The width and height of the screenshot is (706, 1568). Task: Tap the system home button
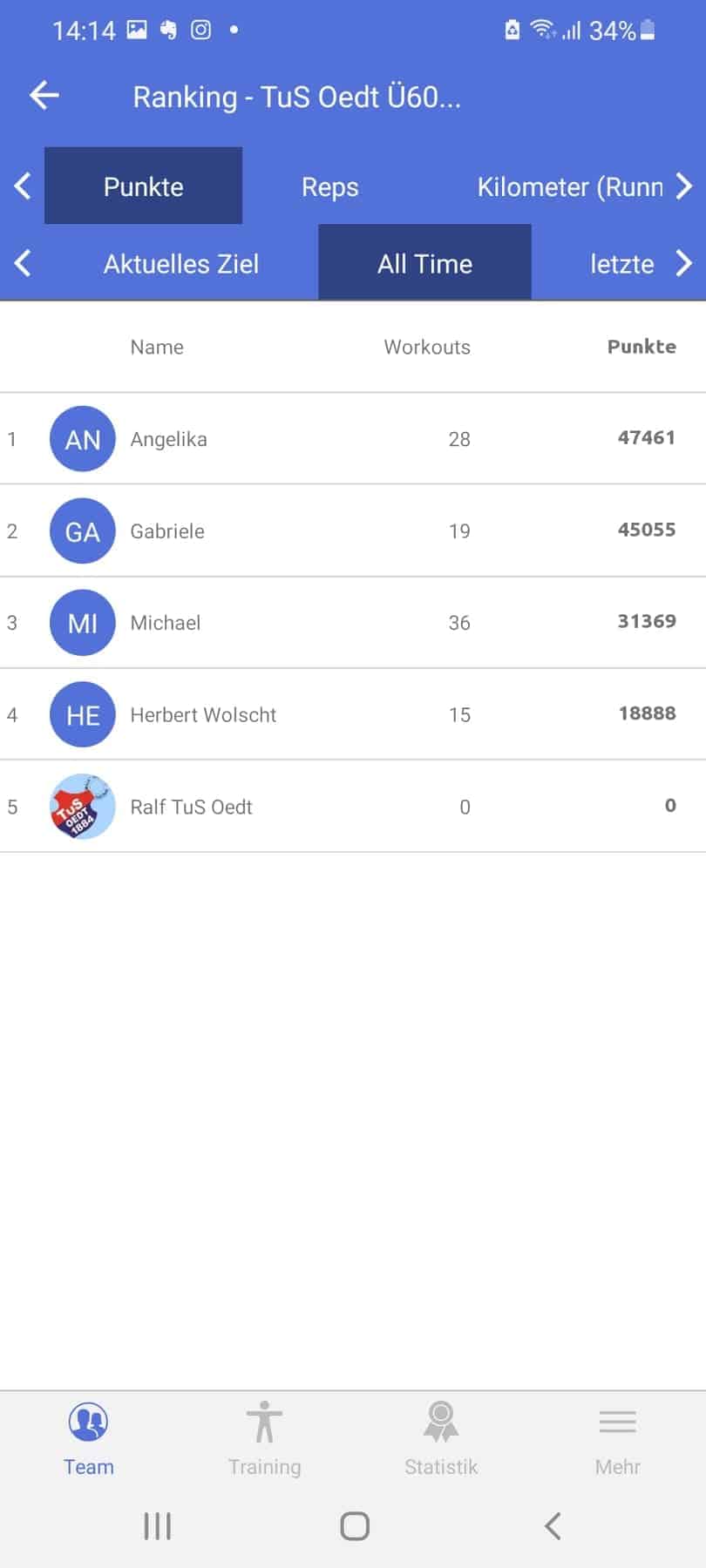click(x=355, y=1526)
